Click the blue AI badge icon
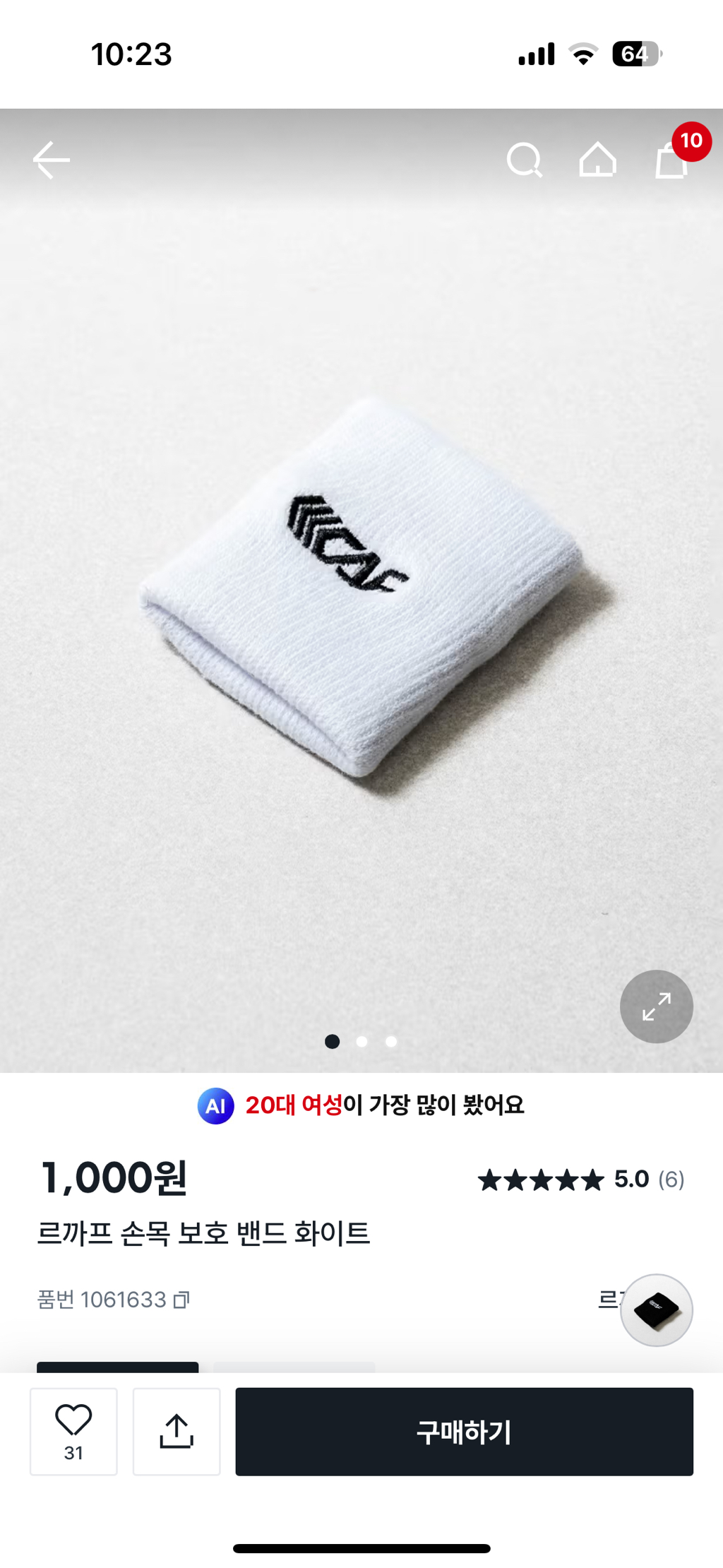This screenshot has height=1568, width=723. pyautogui.click(x=215, y=1107)
